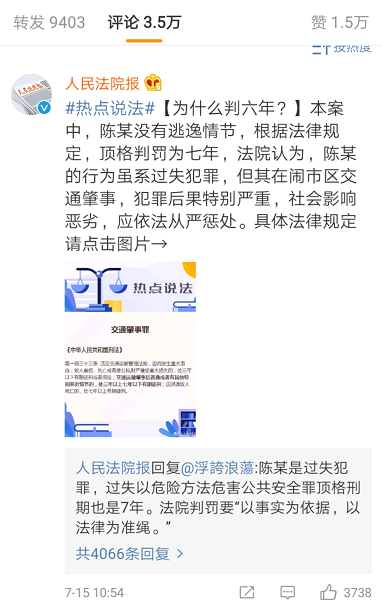This screenshot has height=608, width=382.
Task: Tap the 人民法院报 username at top
Action: click(x=102, y=83)
